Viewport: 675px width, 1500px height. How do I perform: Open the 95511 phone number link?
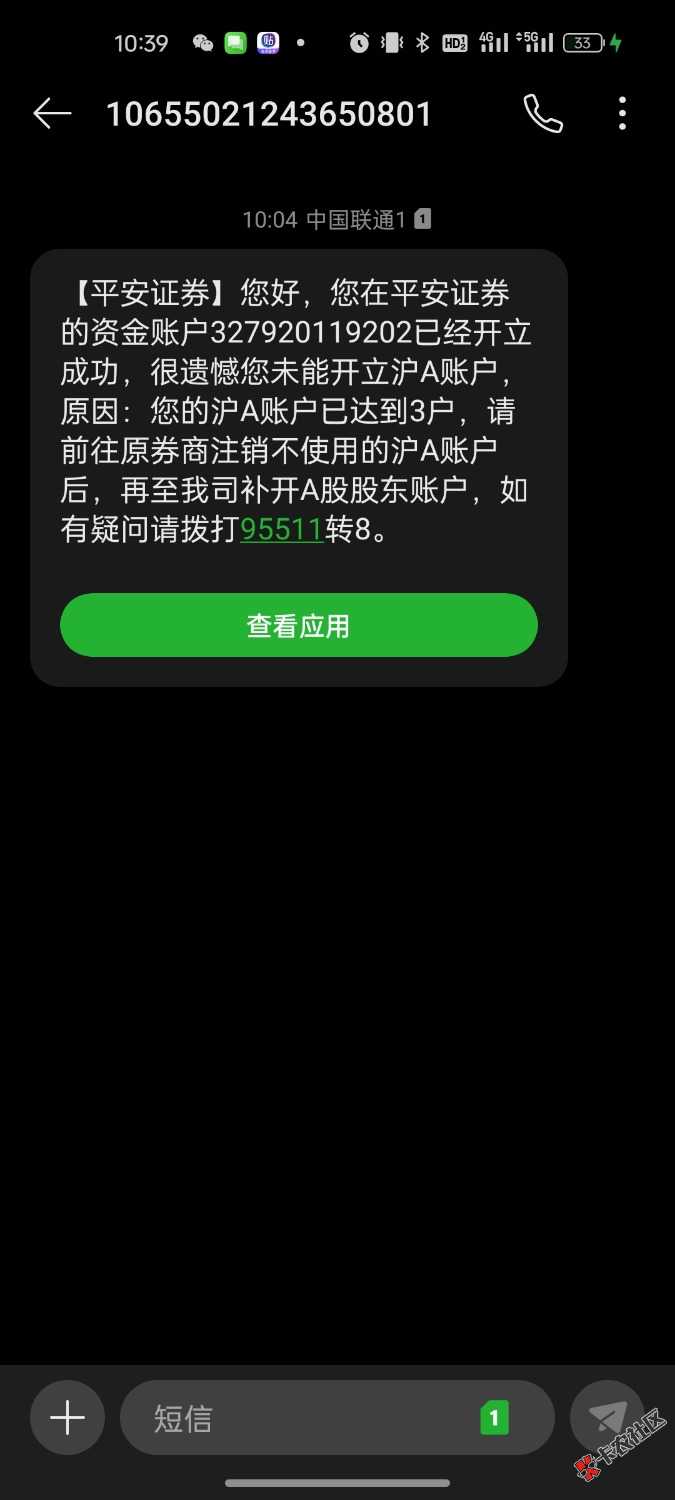click(x=281, y=530)
